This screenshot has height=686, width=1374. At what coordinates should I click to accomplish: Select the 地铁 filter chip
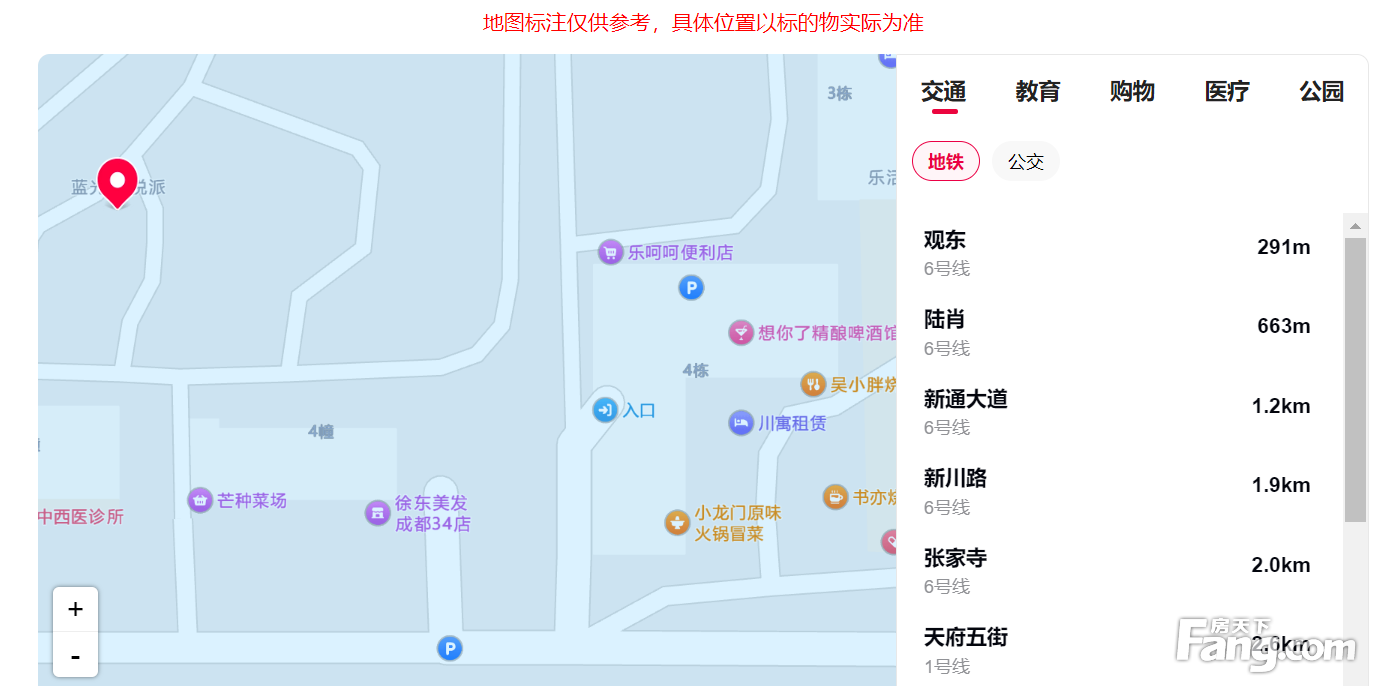(945, 162)
